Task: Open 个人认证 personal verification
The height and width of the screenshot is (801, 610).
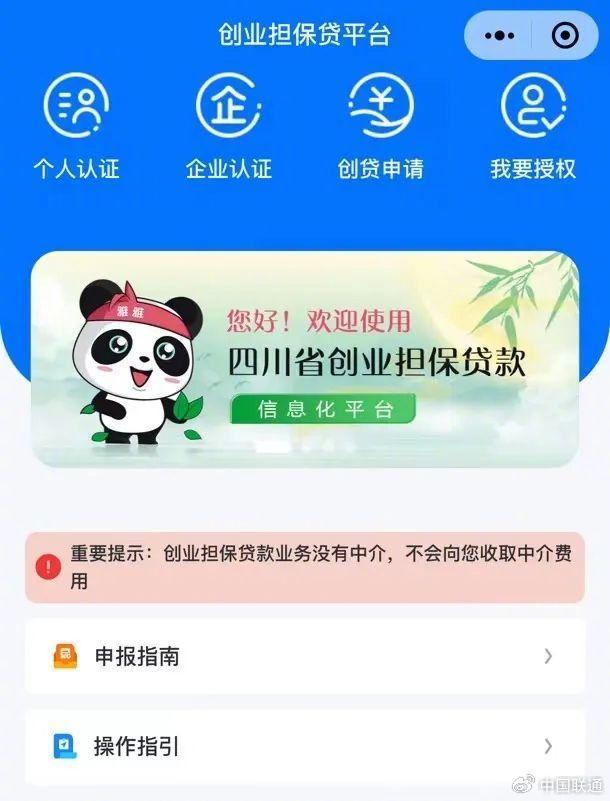Action: point(77,126)
